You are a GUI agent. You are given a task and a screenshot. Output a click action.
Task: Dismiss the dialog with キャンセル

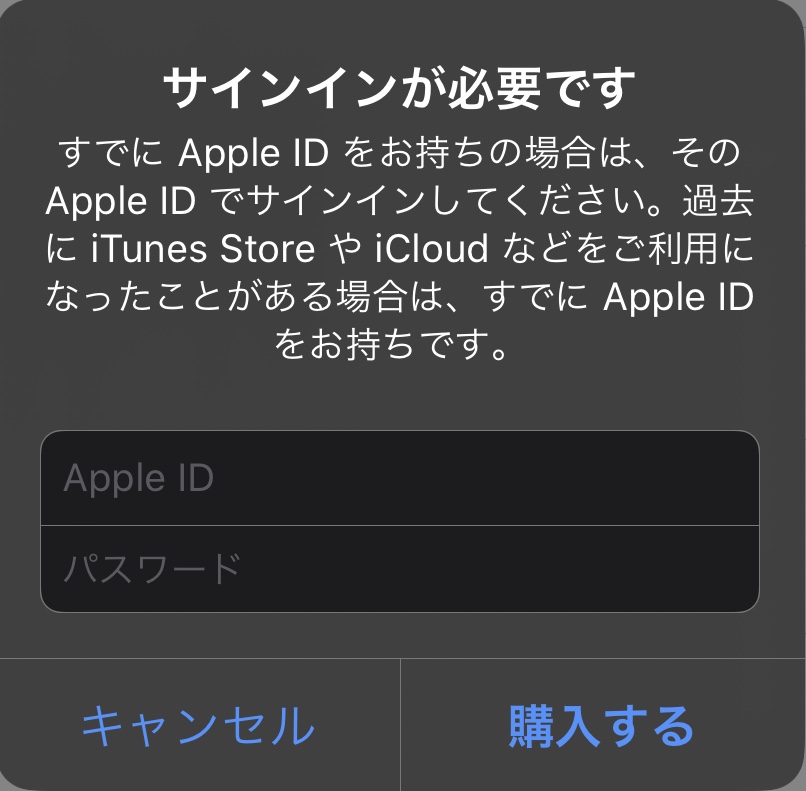198,726
